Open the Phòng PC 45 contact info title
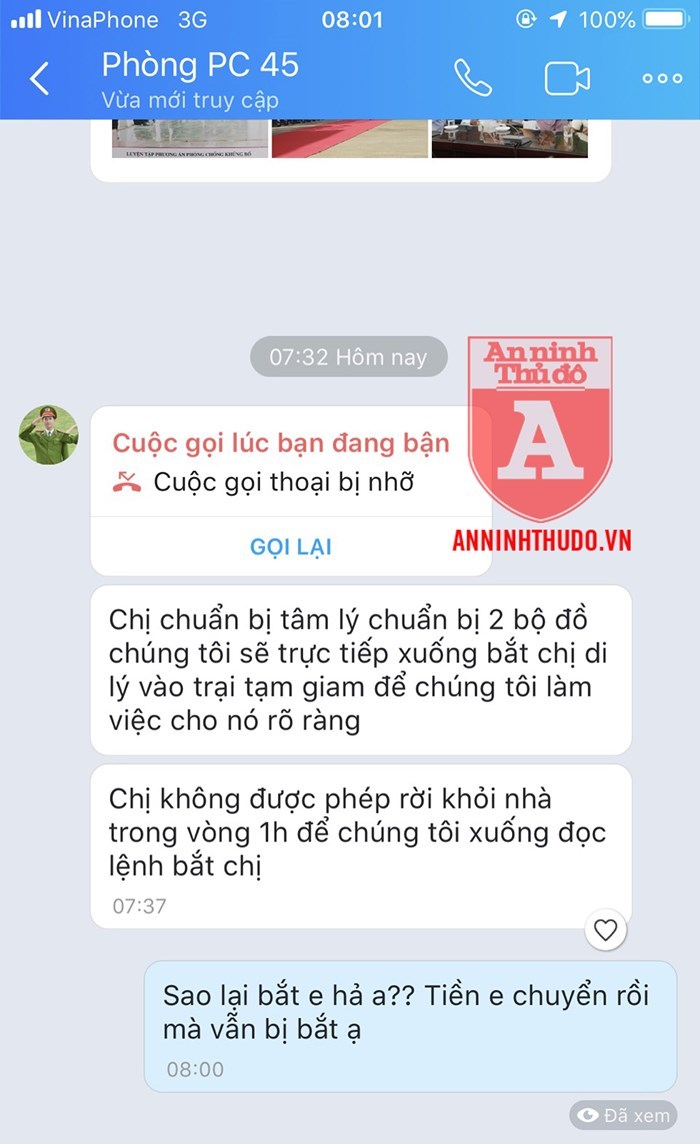700x1144 pixels. point(200,66)
